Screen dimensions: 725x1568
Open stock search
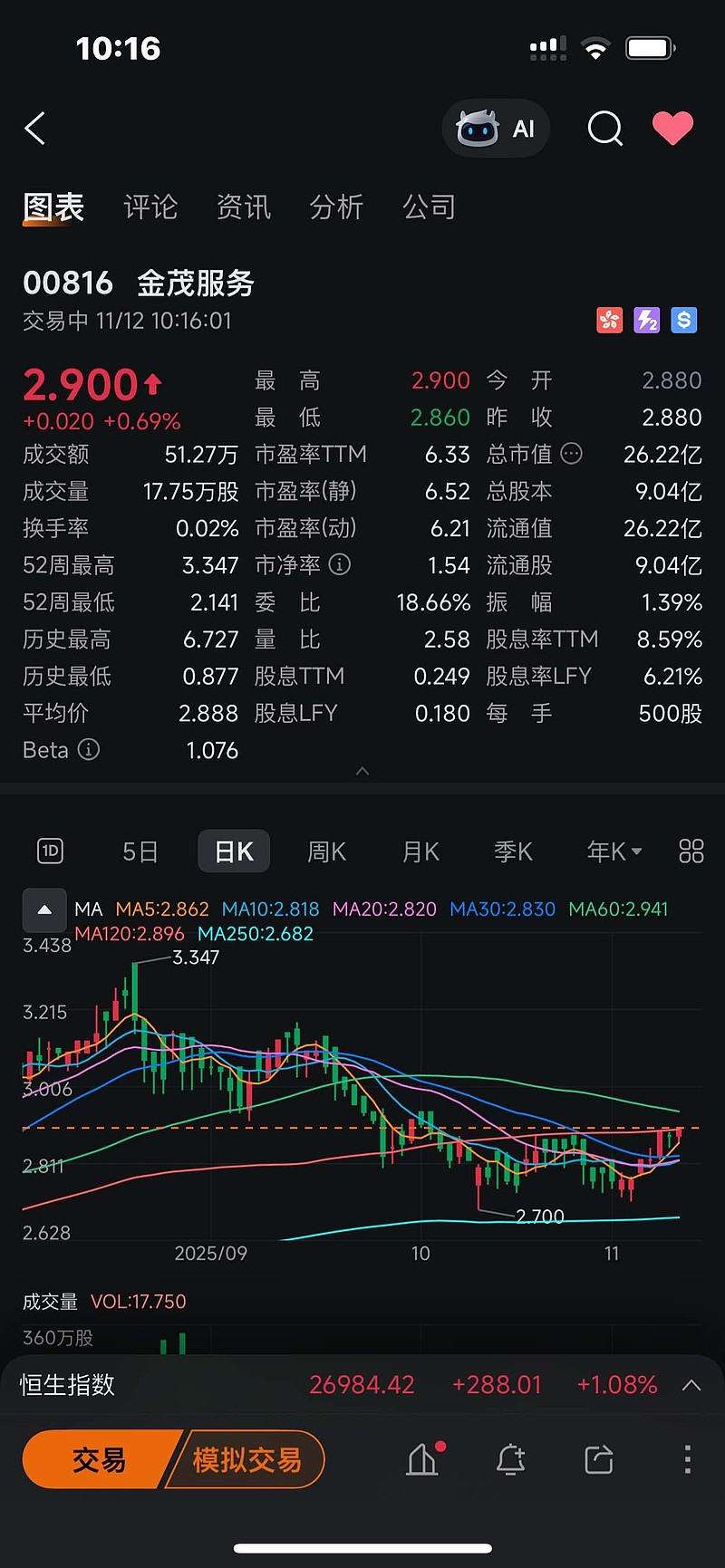604,130
